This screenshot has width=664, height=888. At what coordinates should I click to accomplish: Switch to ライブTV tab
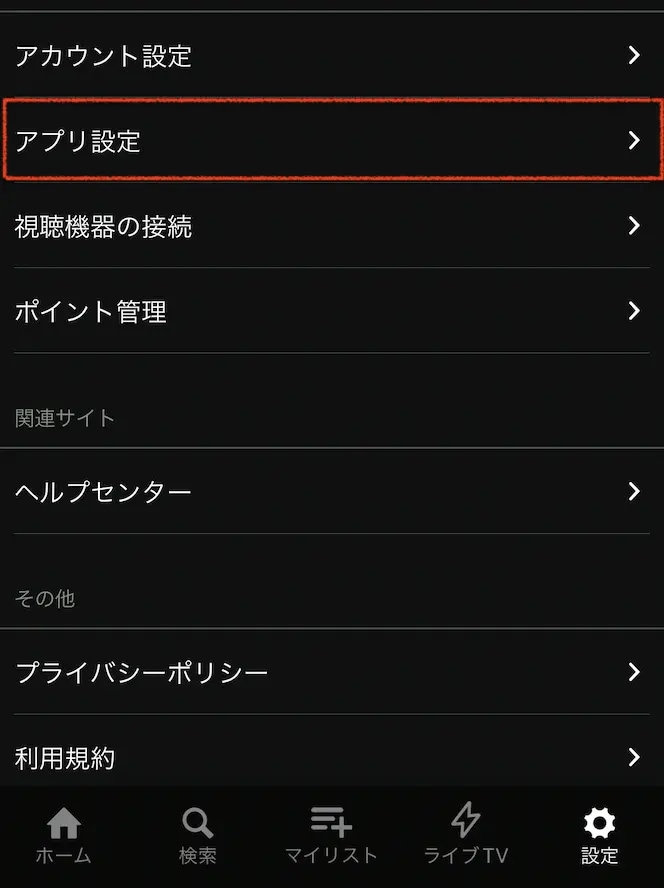click(466, 836)
